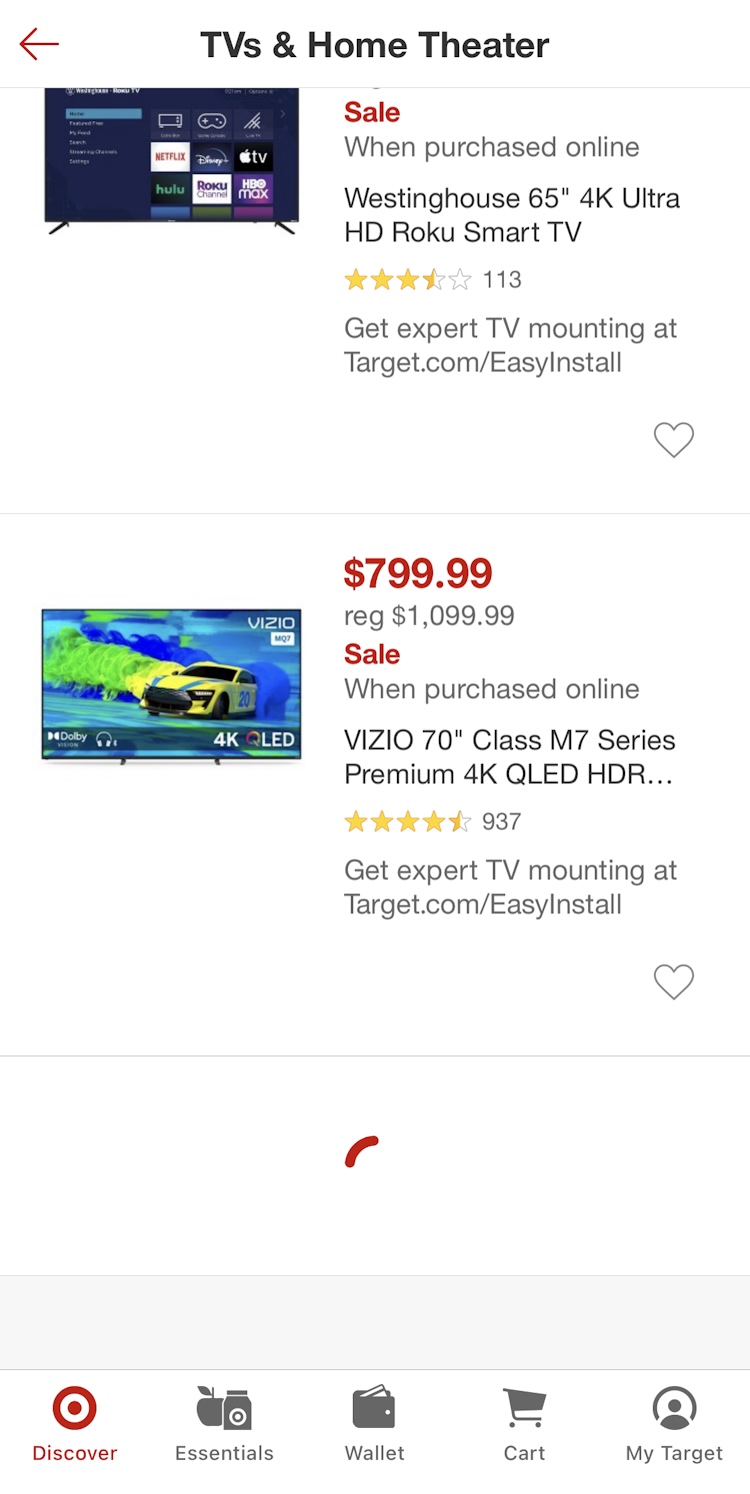Open the Westinghouse 65" 4K Roku TV listing
The image size is (750, 1494).
tap(511, 215)
